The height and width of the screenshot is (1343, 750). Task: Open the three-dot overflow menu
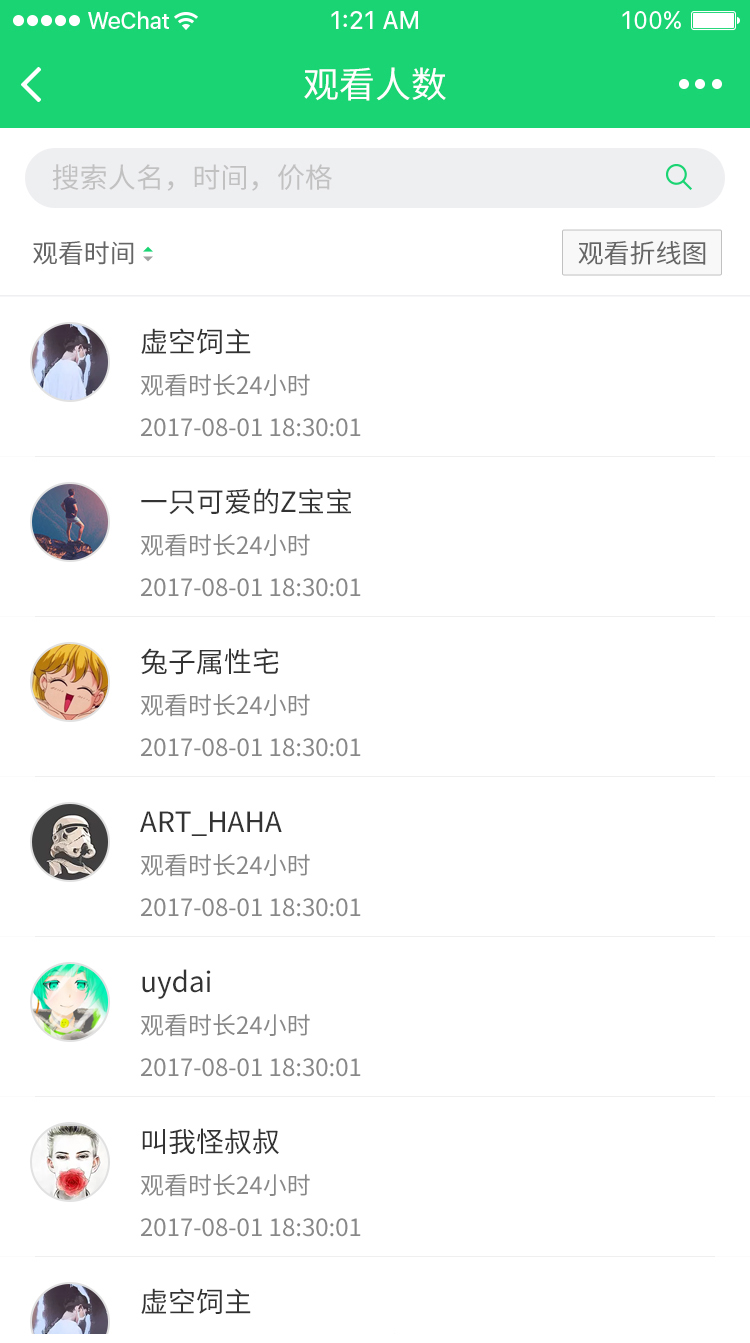tap(700, 85)
